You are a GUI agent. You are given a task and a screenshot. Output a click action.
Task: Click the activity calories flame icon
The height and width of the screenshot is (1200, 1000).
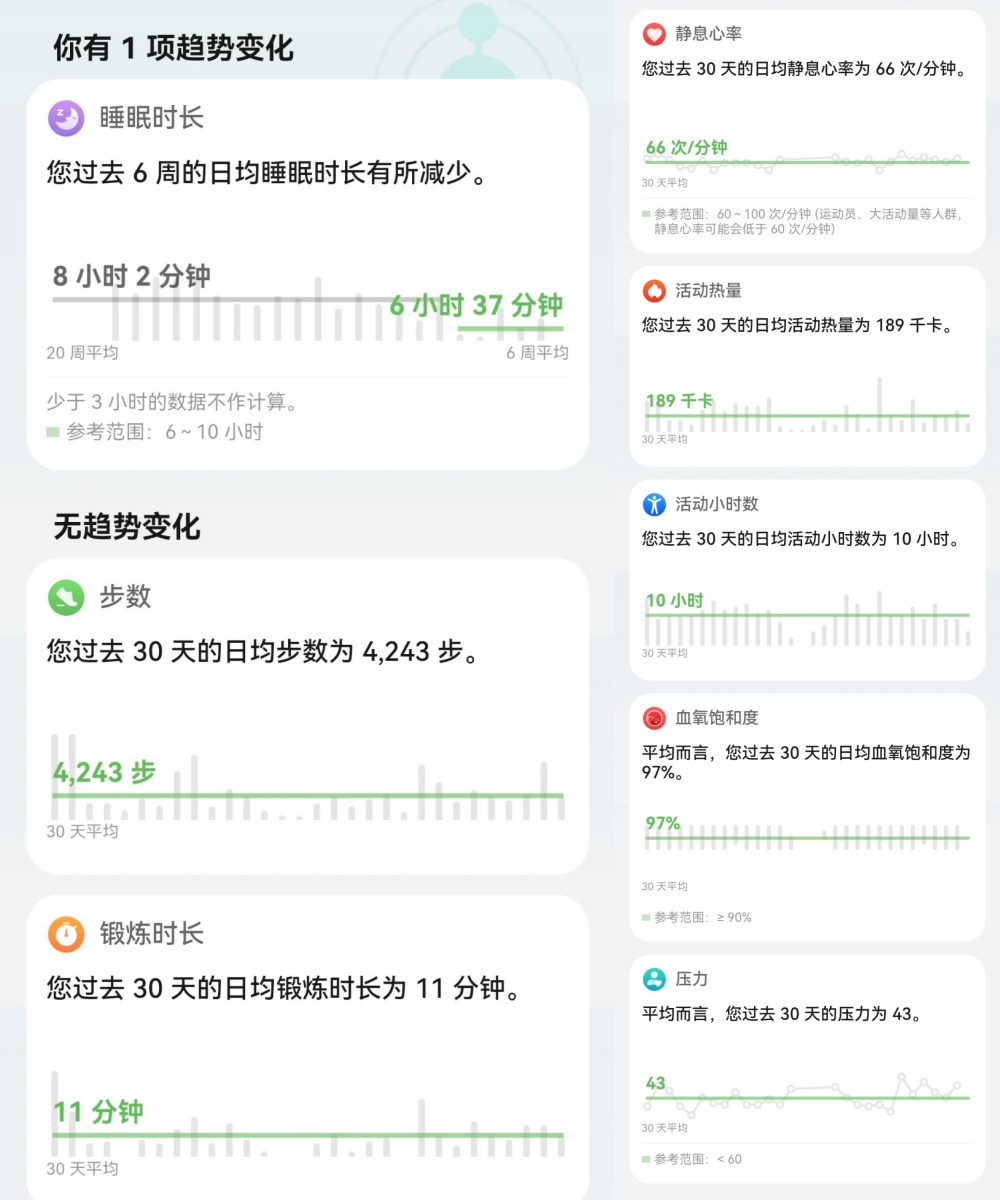(x=655, y=290)
